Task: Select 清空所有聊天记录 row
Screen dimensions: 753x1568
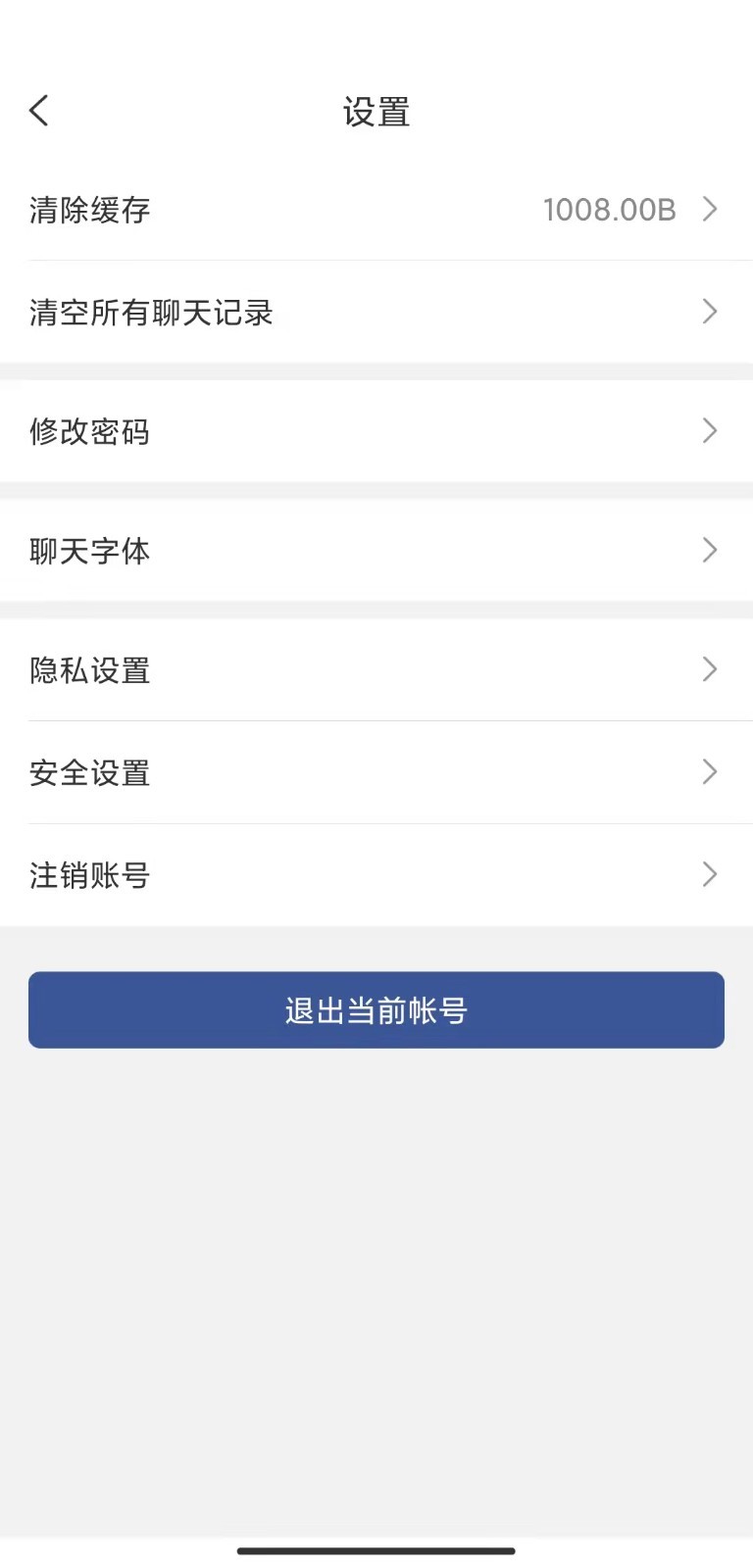Action: tap(376, 313)
